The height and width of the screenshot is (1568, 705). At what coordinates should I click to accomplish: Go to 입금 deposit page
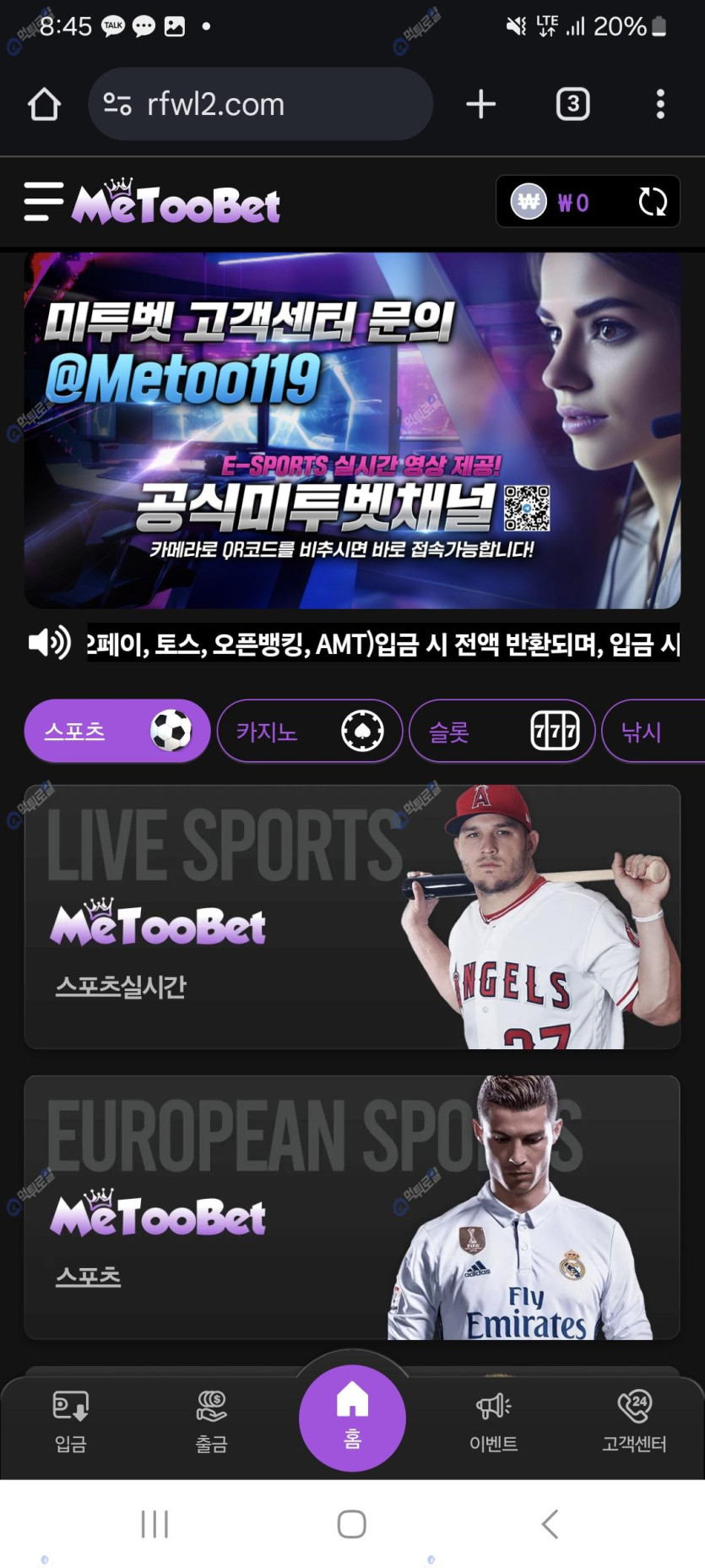click(x=71, y=1421)
